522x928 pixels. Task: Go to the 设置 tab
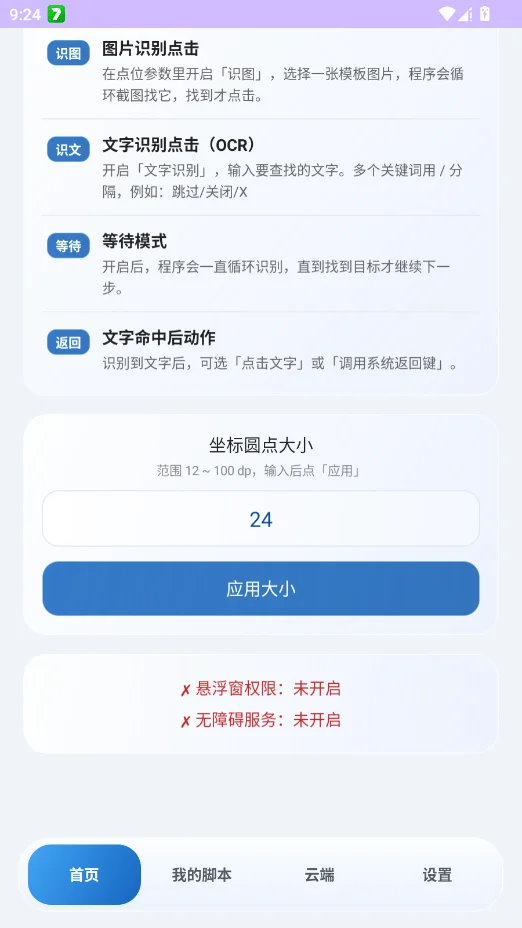point(437,875)
